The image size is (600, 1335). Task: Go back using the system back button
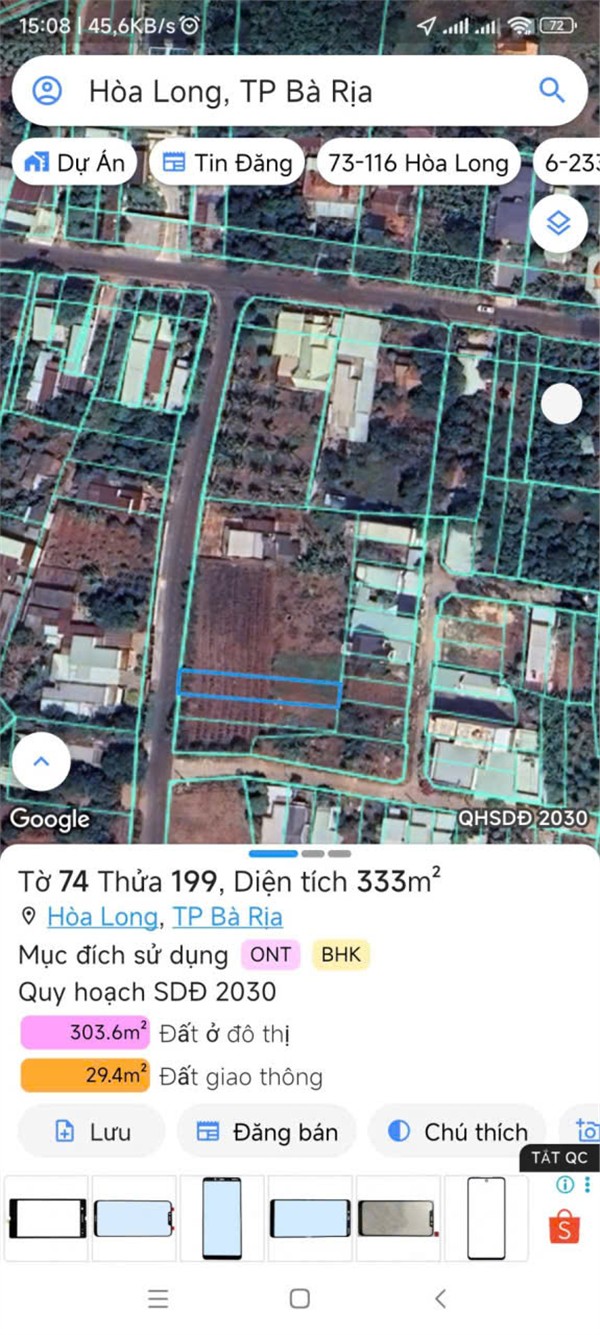click(x=440, y=1299)
